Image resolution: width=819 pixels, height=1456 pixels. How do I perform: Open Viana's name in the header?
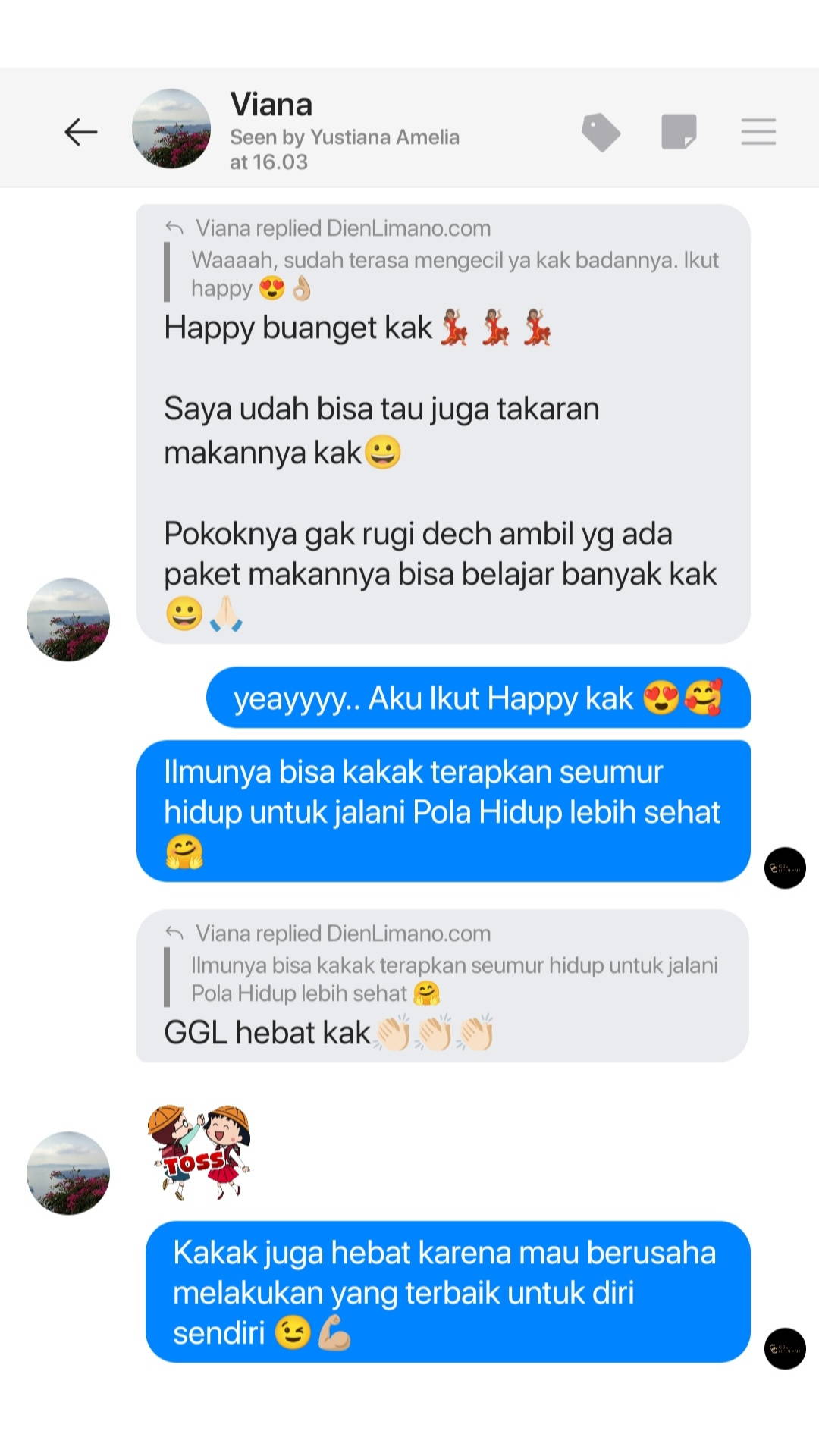coord(271,105)
